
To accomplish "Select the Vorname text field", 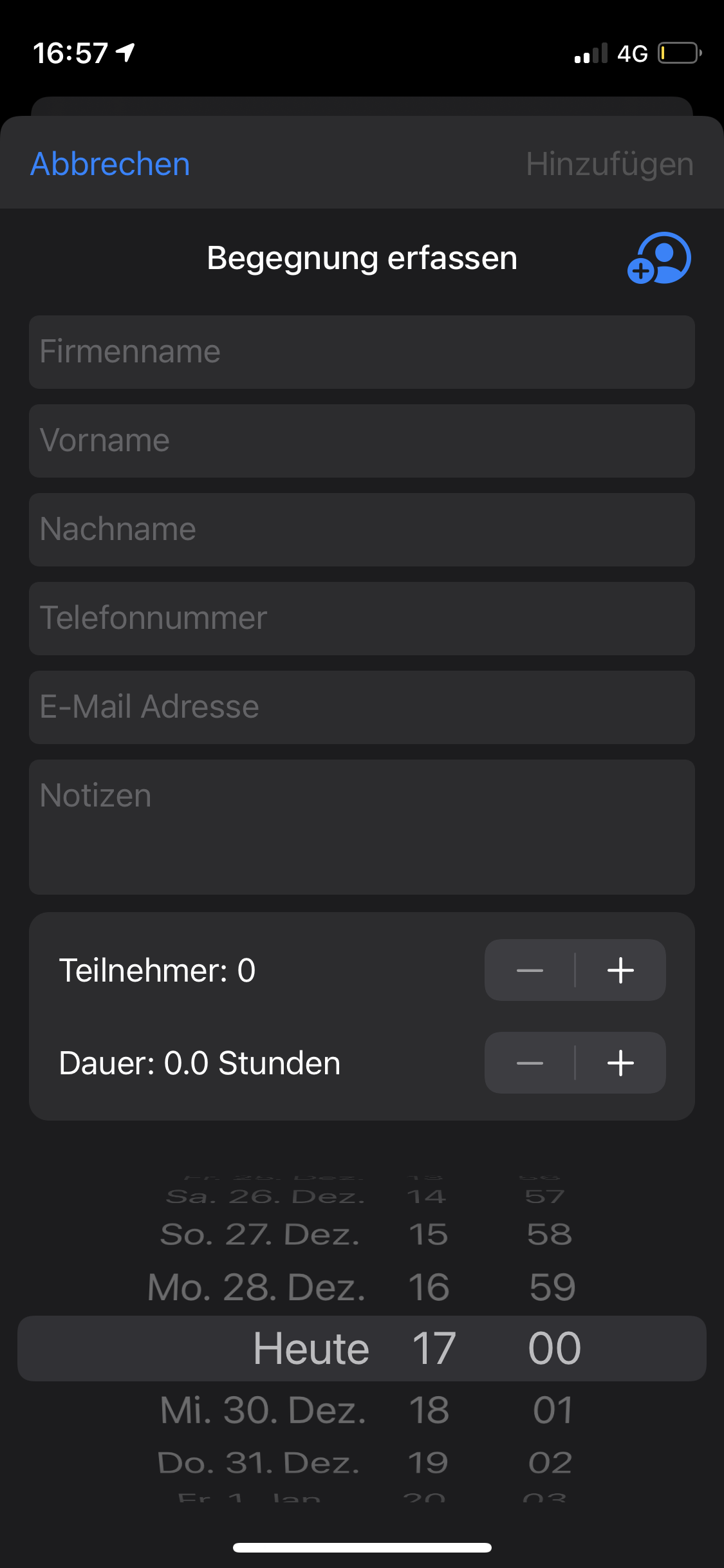I will tap(362, 441).
